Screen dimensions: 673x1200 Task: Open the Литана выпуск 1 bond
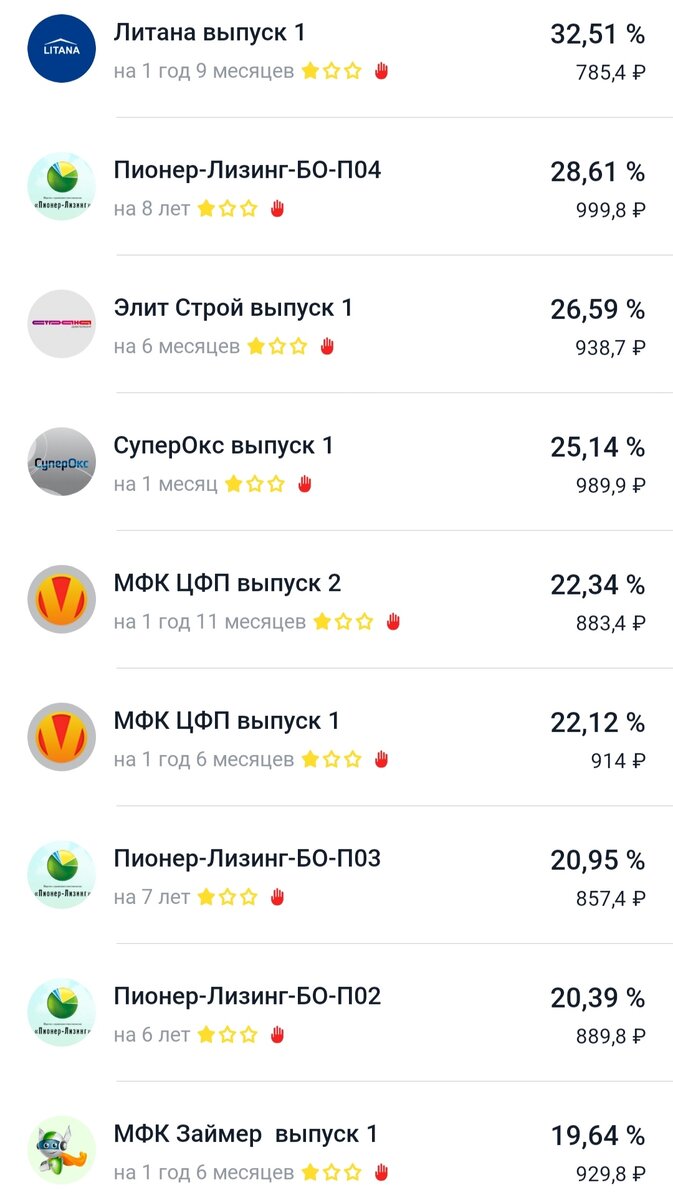210,33
